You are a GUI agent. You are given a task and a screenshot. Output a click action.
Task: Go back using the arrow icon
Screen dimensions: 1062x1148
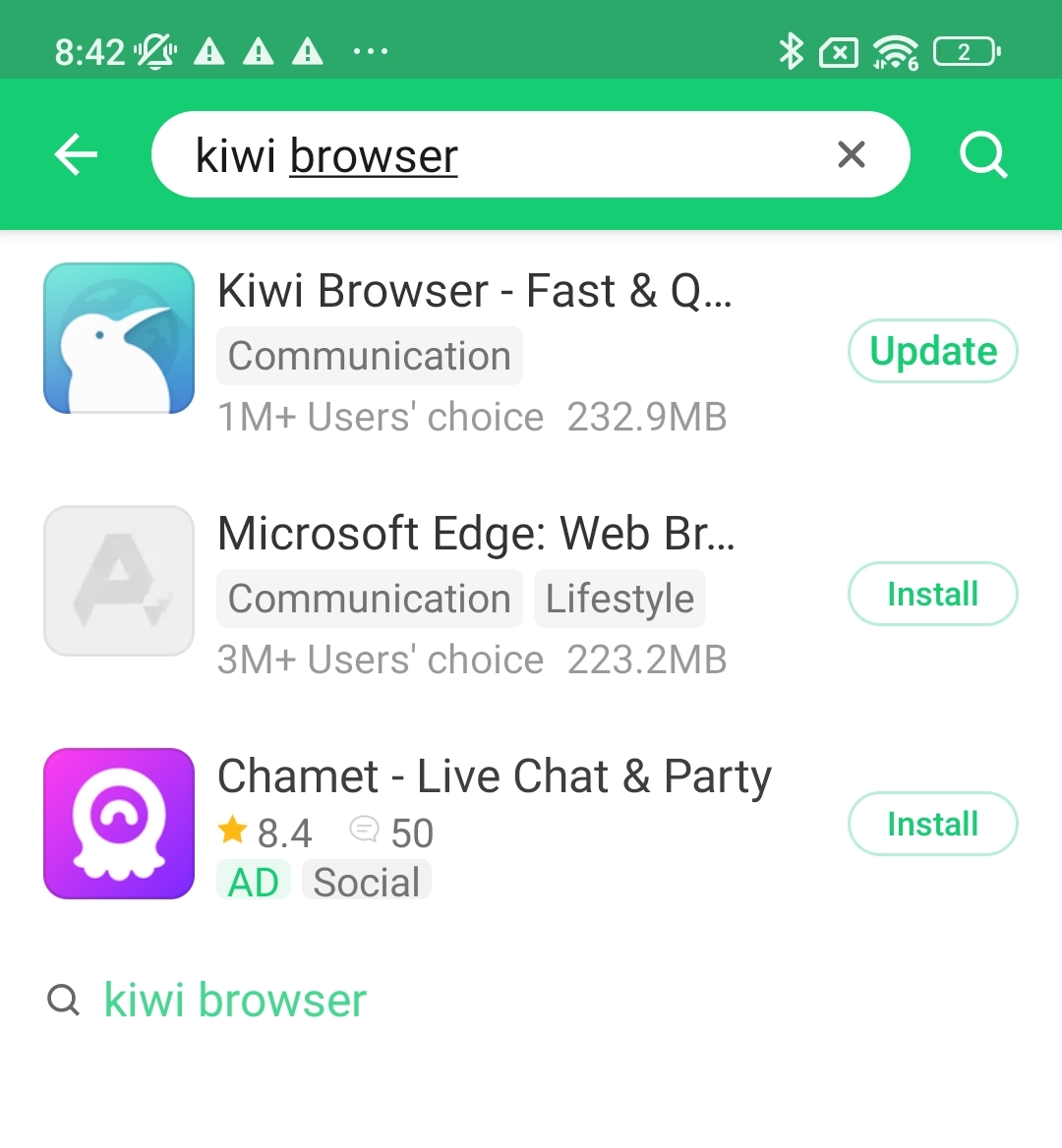pyautogui.click(x=77, y=154)
